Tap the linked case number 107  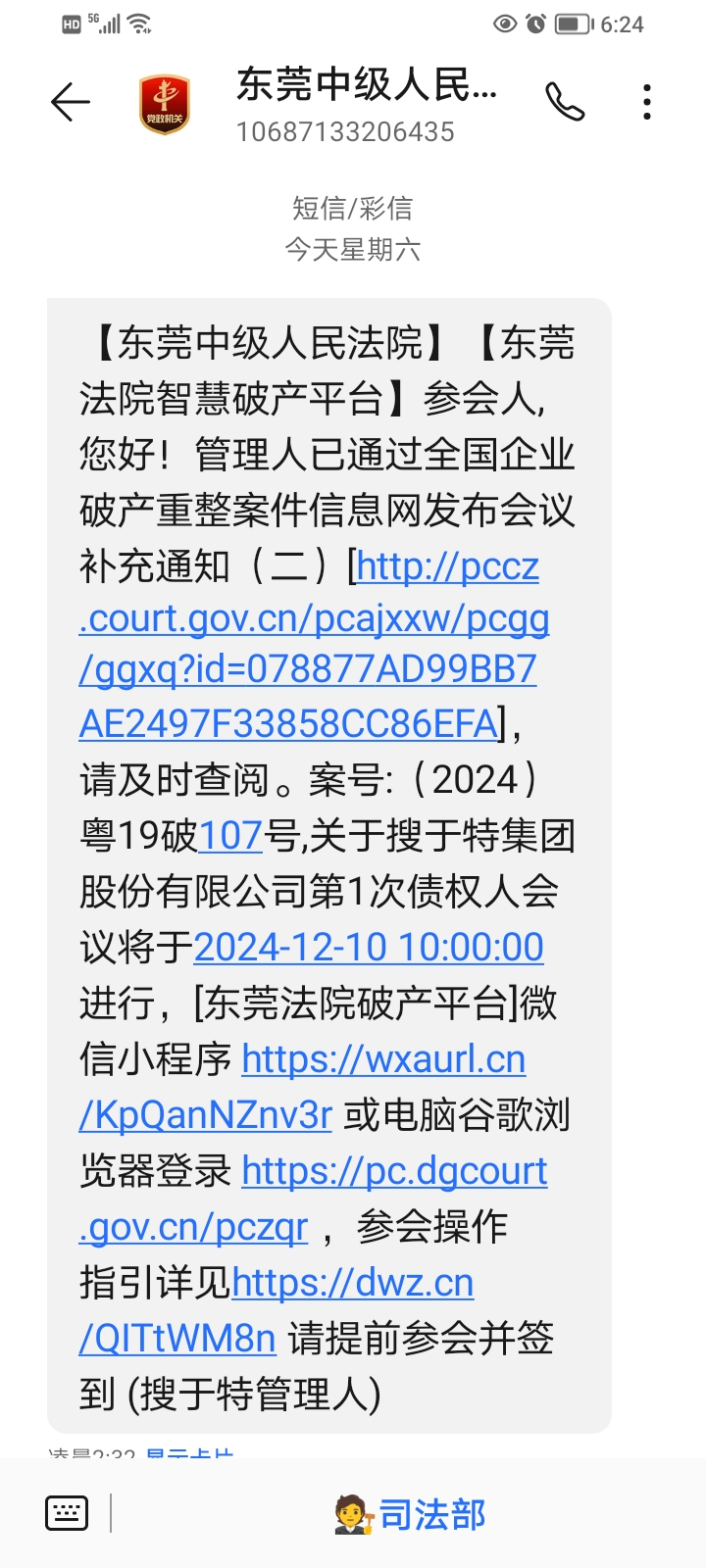point(230,836)
